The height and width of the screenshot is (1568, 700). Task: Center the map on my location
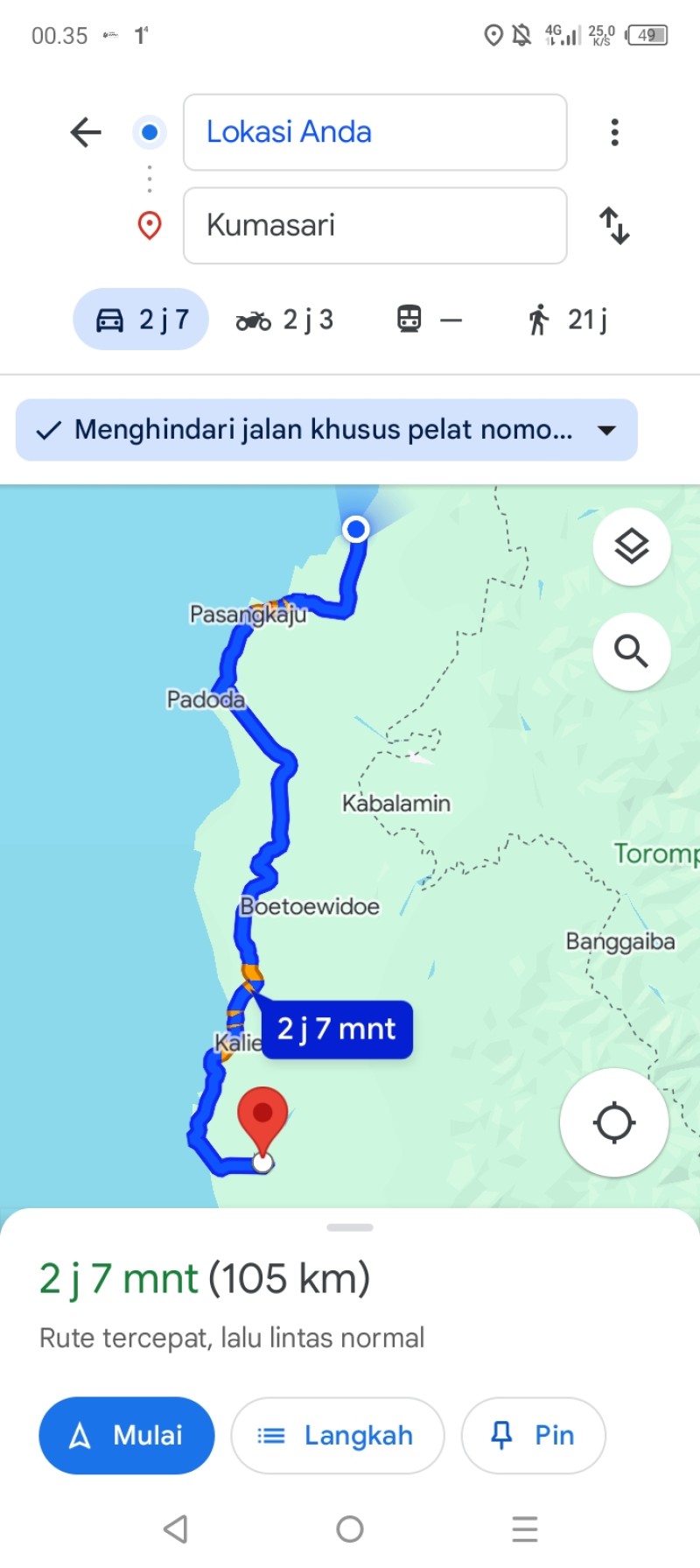click(614, 1122)
